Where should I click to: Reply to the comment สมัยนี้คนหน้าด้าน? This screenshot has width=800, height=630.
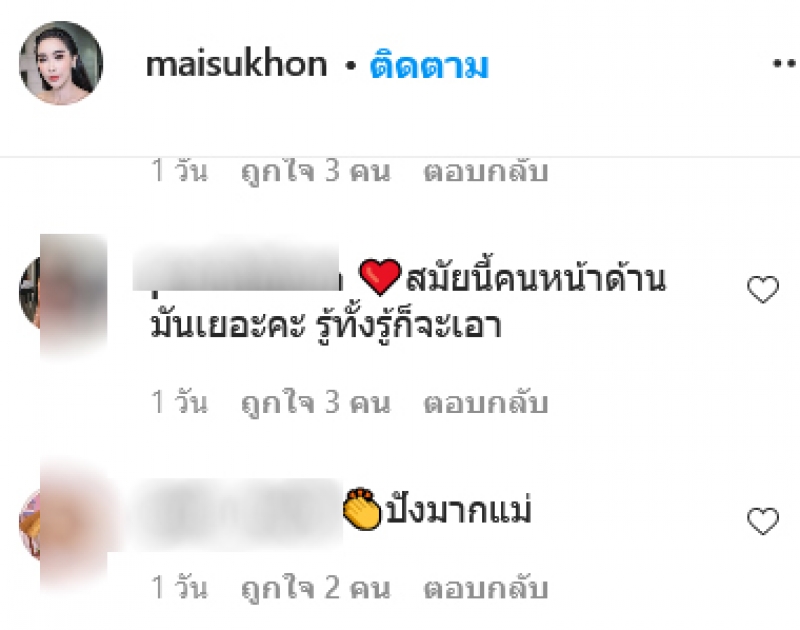click(x=485, y=403)
